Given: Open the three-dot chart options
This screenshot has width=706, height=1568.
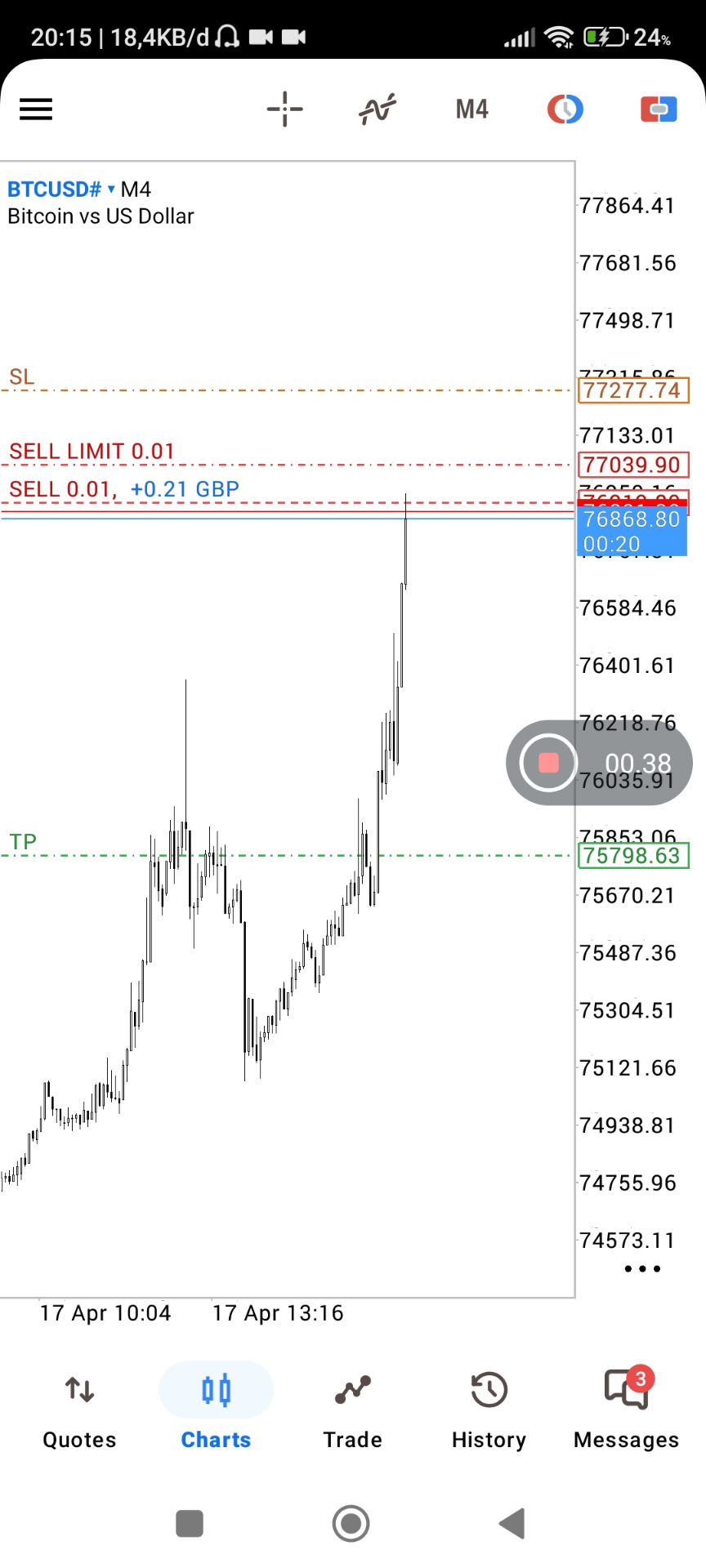Looking at the screenshot, I should (x=642, y=1268).
